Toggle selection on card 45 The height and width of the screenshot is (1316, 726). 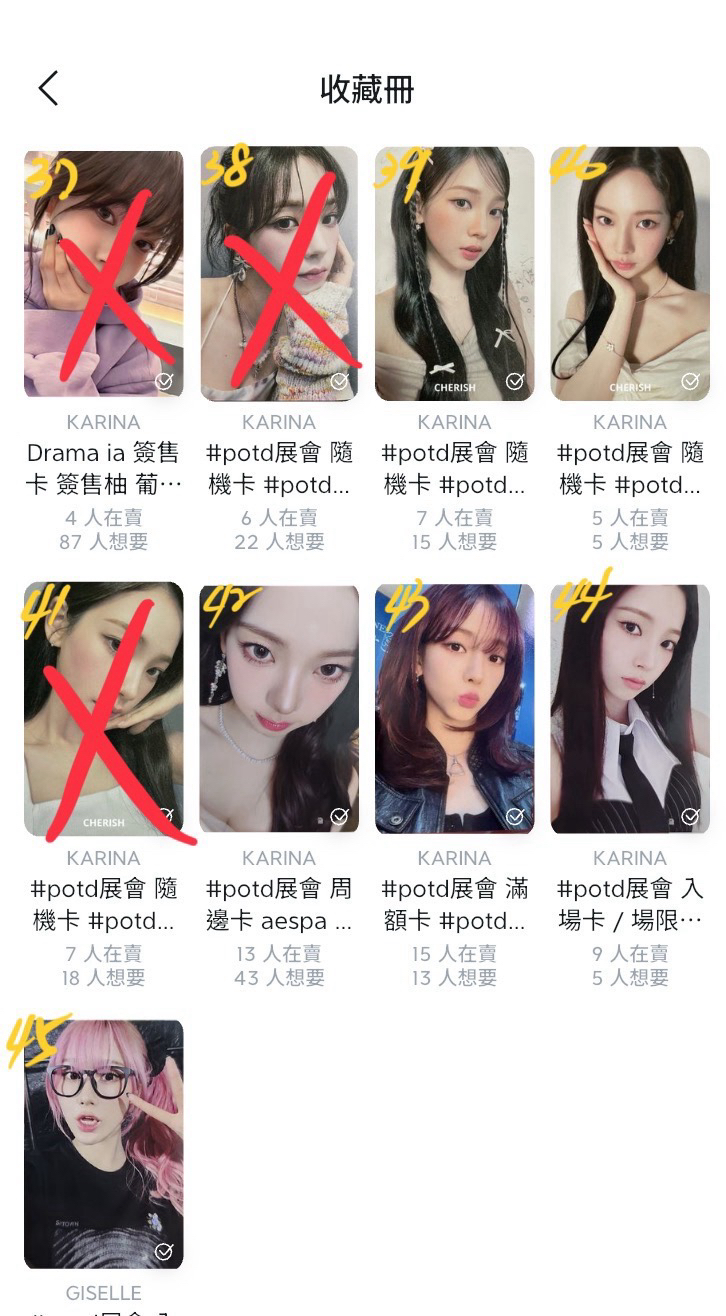pos(104,1145)
